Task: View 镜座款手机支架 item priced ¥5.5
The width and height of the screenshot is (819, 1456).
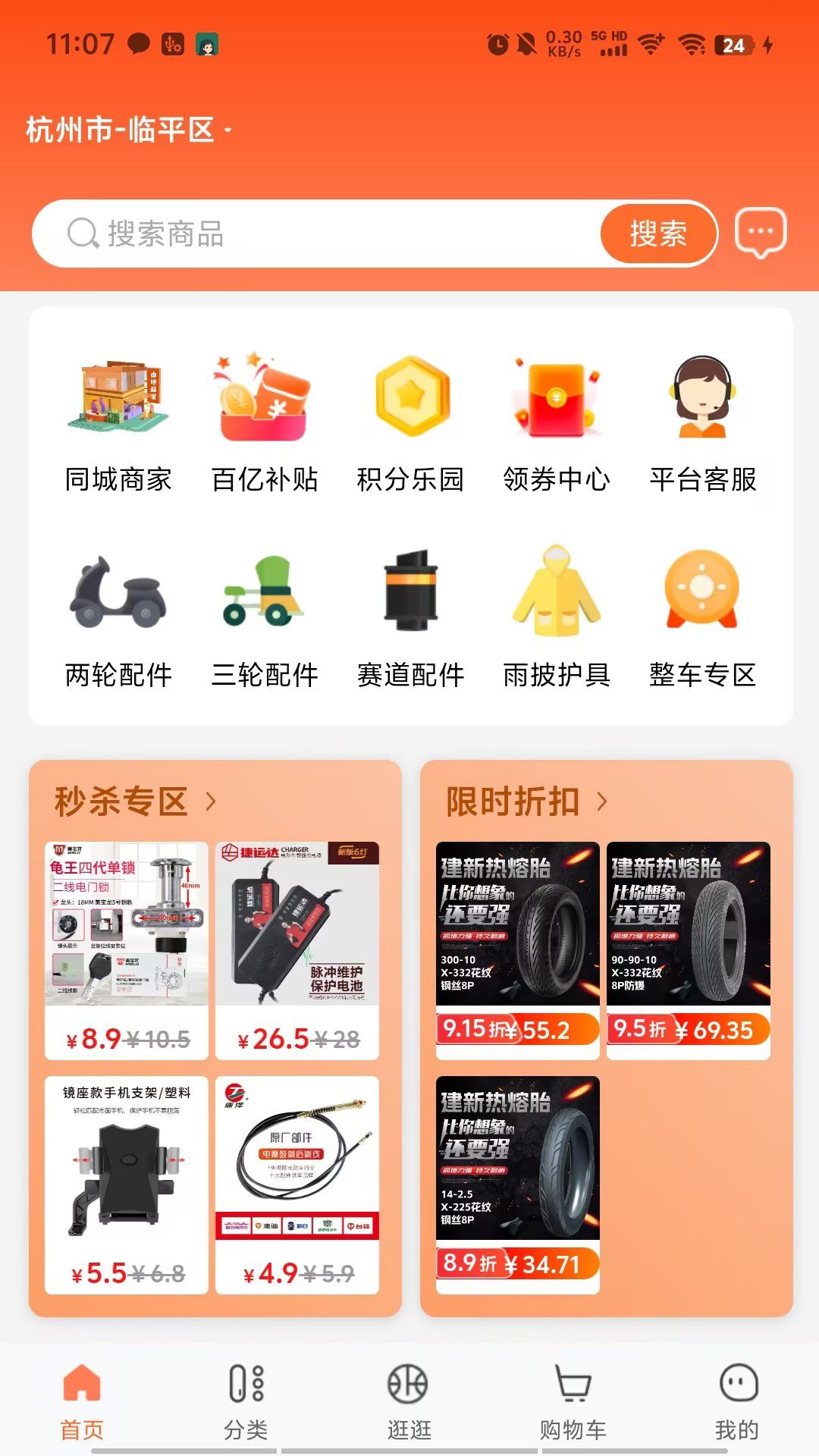Action: 127,1184
